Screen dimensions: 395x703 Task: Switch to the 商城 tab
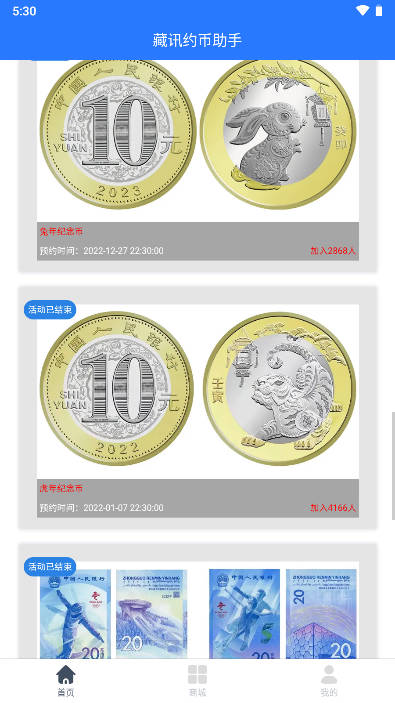pyautogui.click(x=197, y=681)
